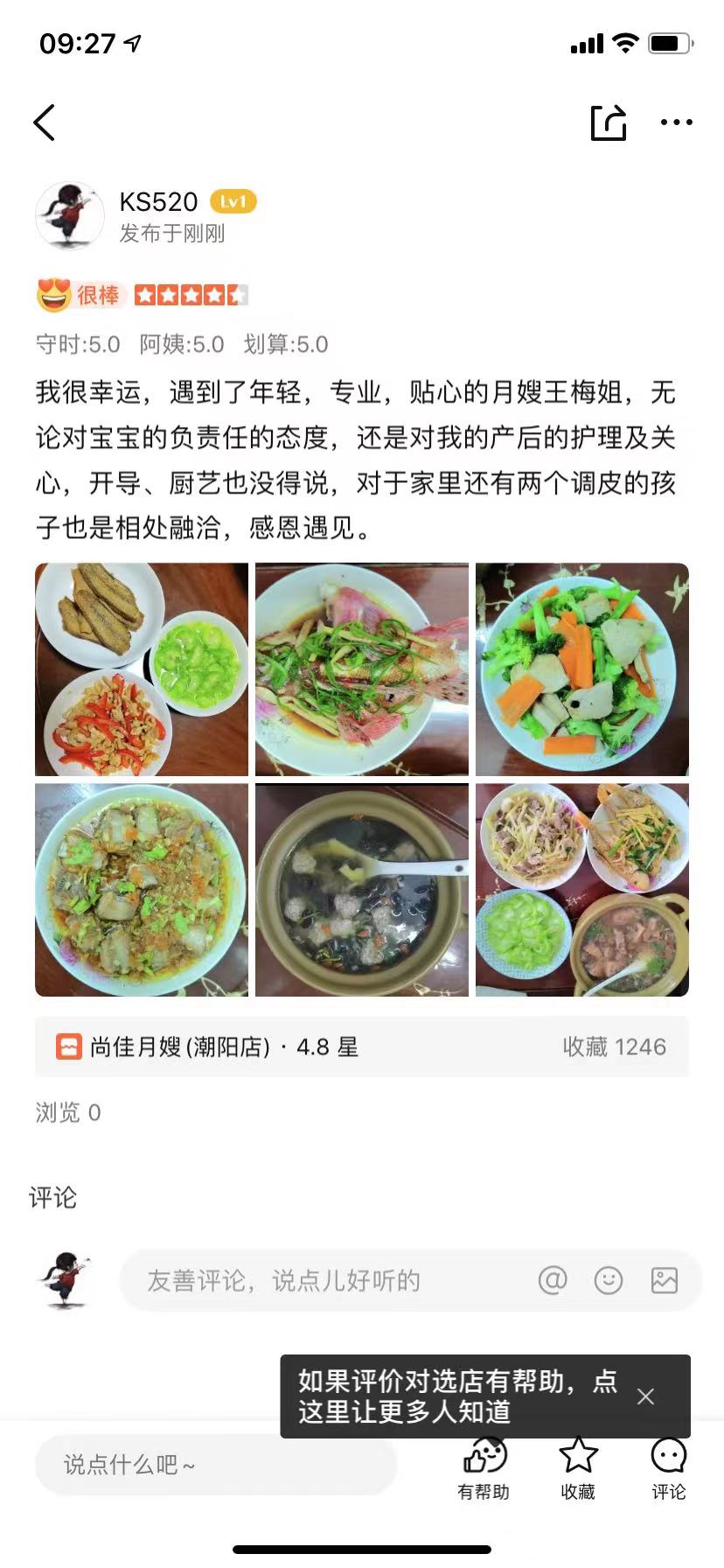Image resolution: width=724 pixels, height=1568 pixels.
Task: Dismiss the helpful-review tooltip
Action: tap(646, 1396)
